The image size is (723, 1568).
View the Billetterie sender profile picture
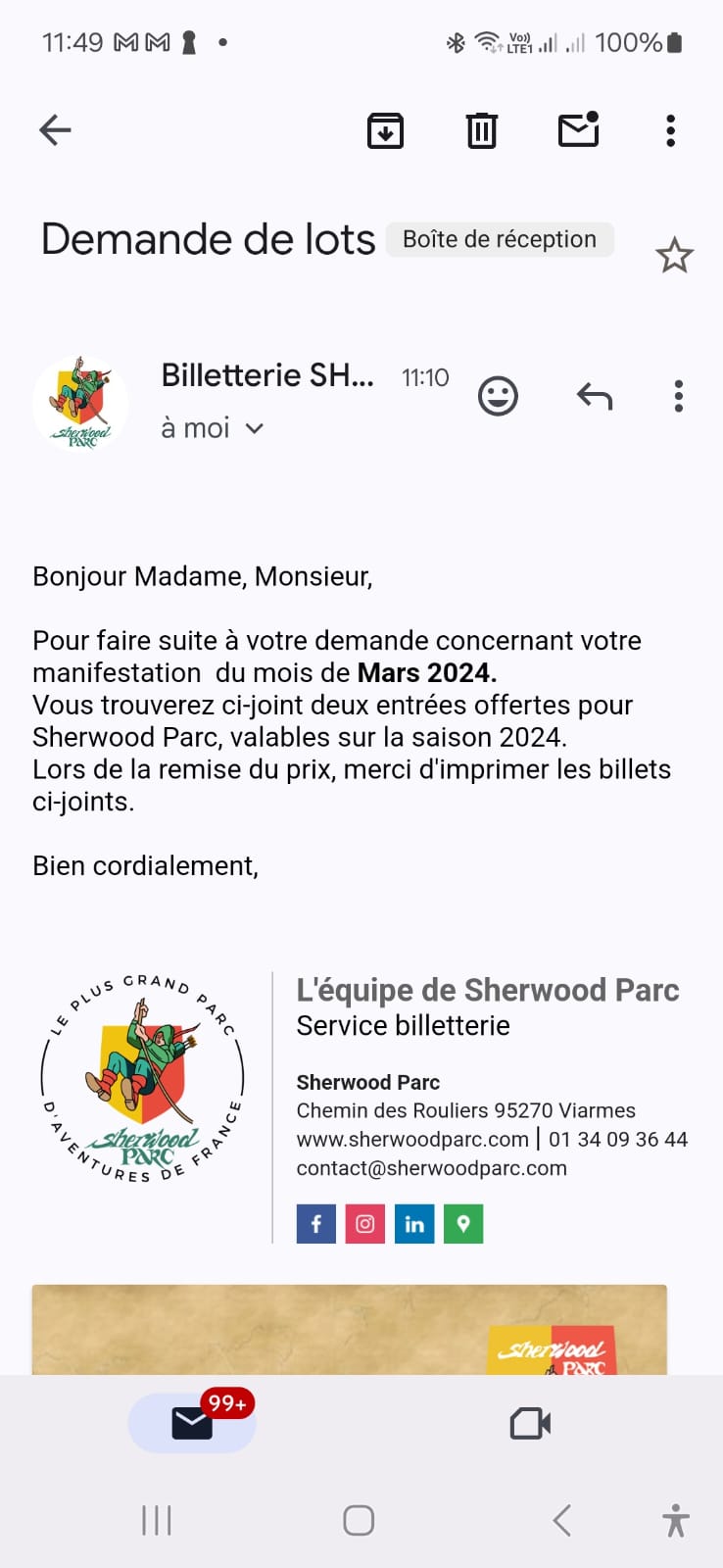[x=81, y=403]
